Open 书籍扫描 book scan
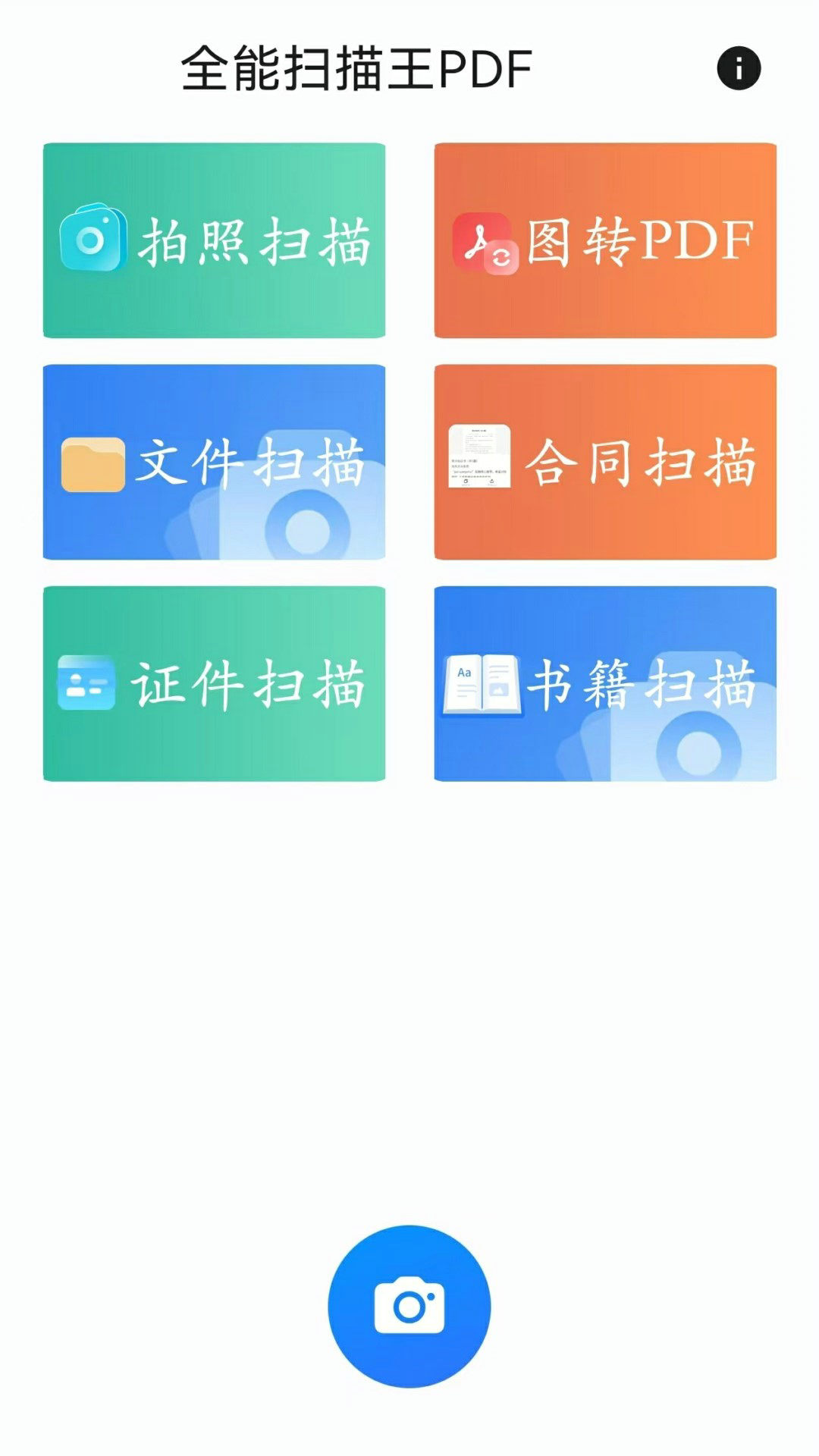This screenshot has height=1456, width=819. (x=605, y=683)
